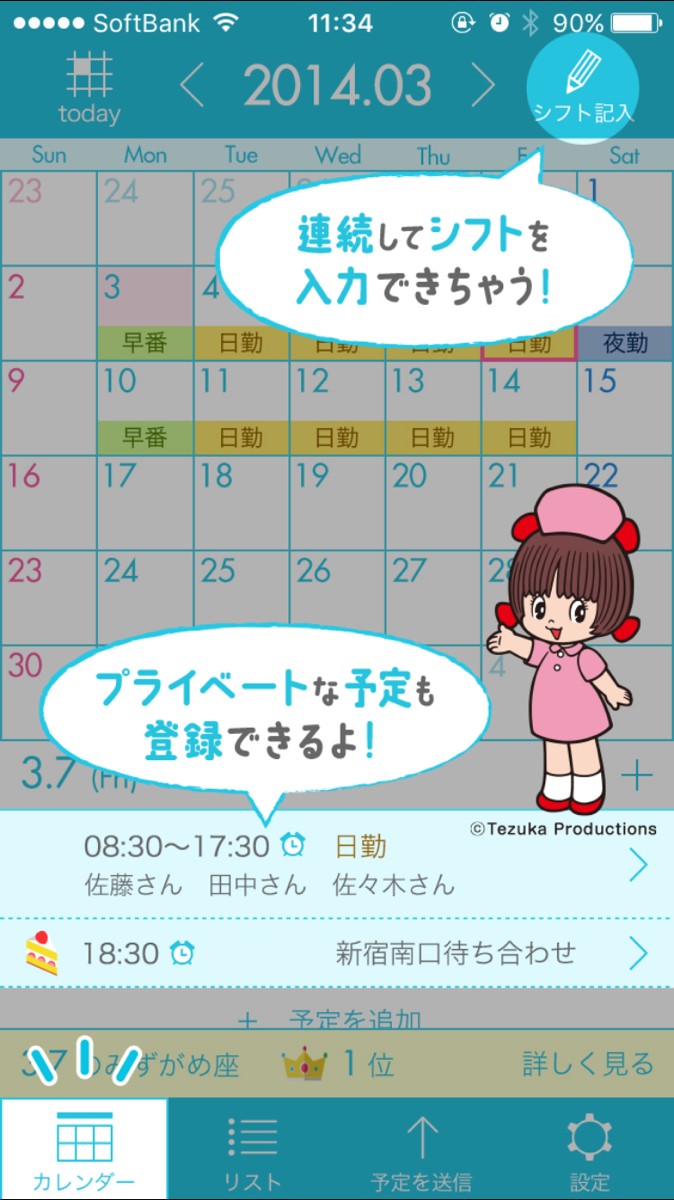Open the 予定を送信 tab
Image resolution: width=674 pixels, height=1200 pixels.
421,1148
